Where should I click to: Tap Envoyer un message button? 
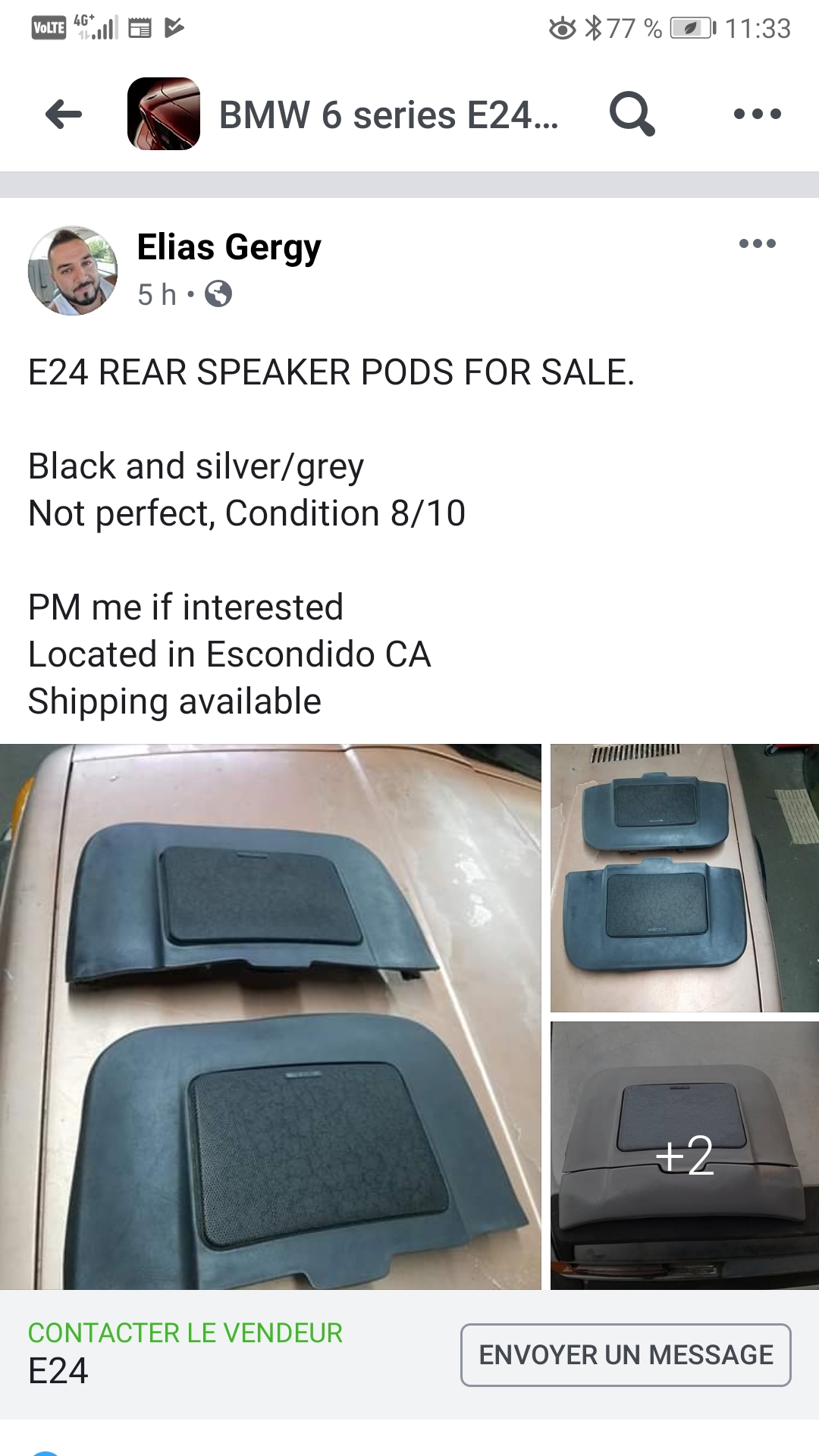pos(626,1355)
